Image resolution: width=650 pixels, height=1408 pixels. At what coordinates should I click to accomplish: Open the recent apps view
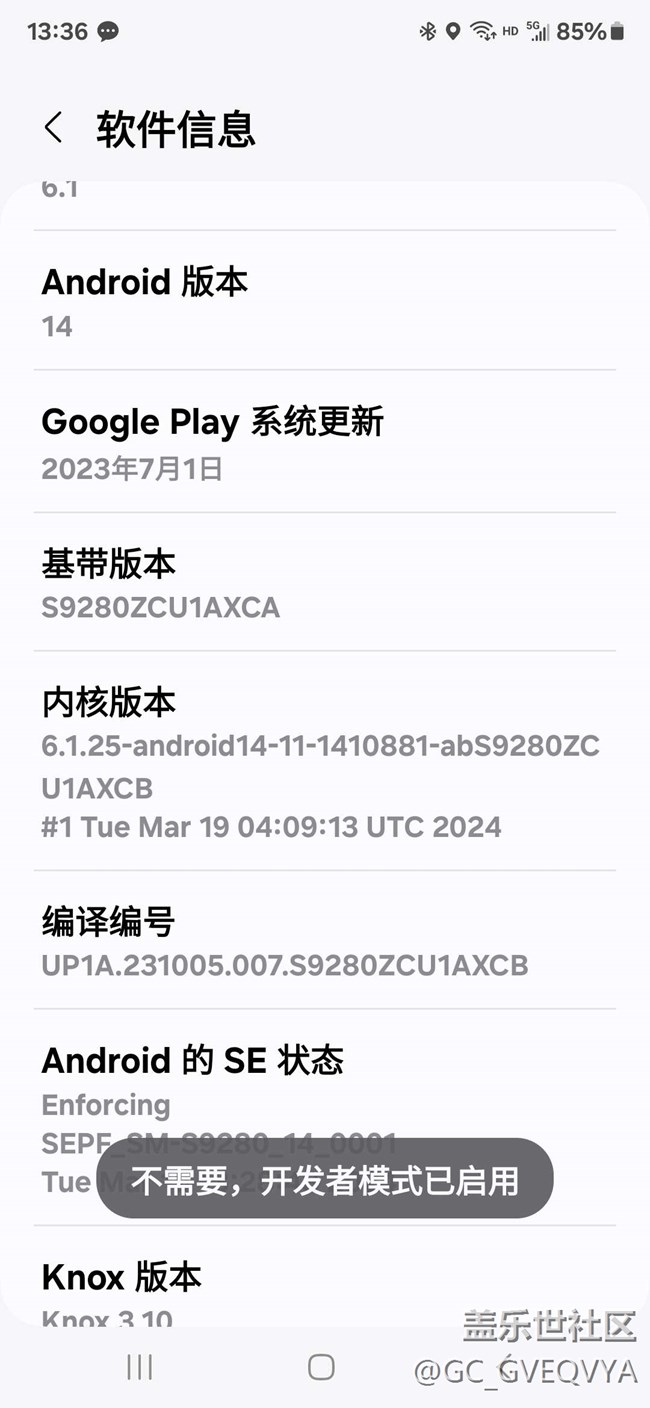coord(139,1367)
